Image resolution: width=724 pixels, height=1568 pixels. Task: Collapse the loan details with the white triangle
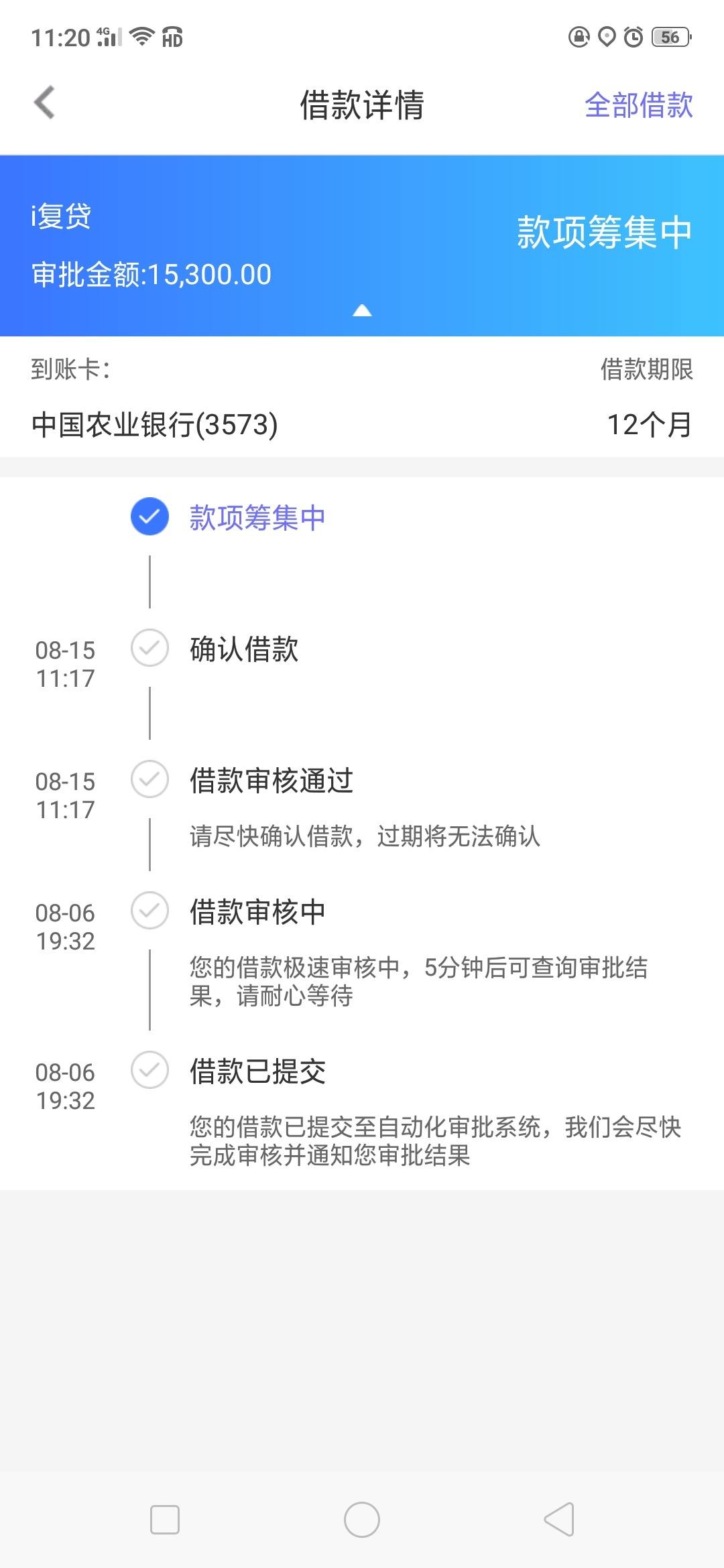coord(362,310)
